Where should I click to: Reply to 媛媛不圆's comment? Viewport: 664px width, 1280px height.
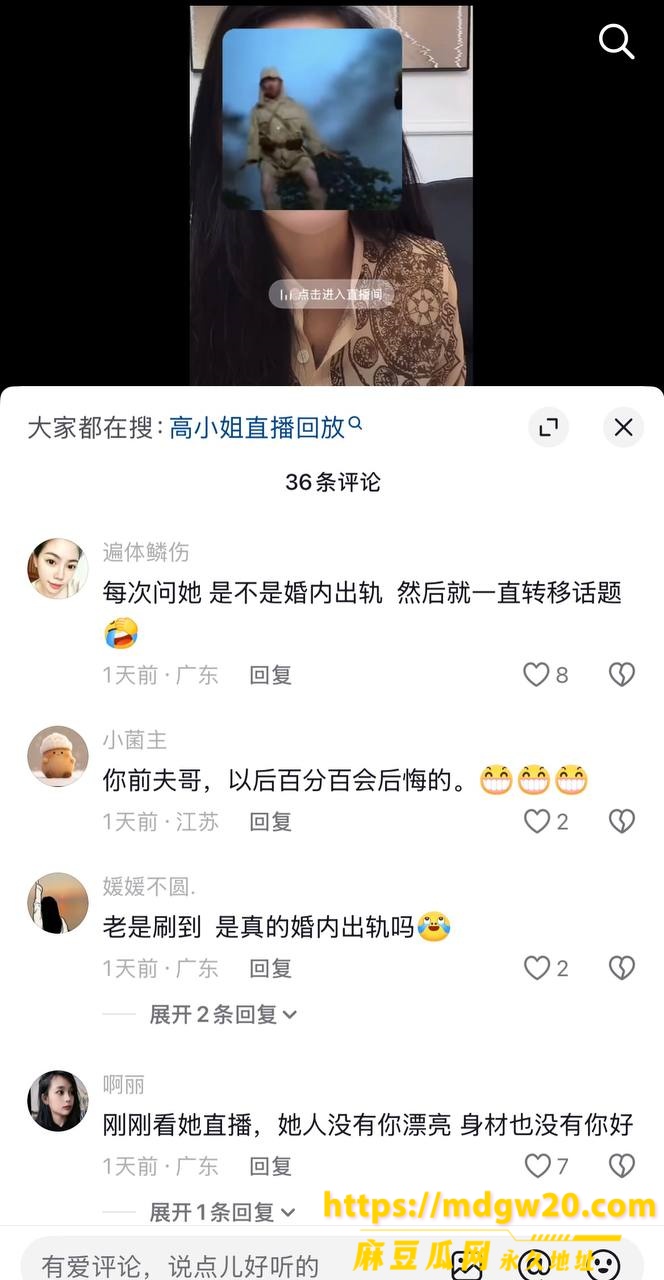[271, 968]
